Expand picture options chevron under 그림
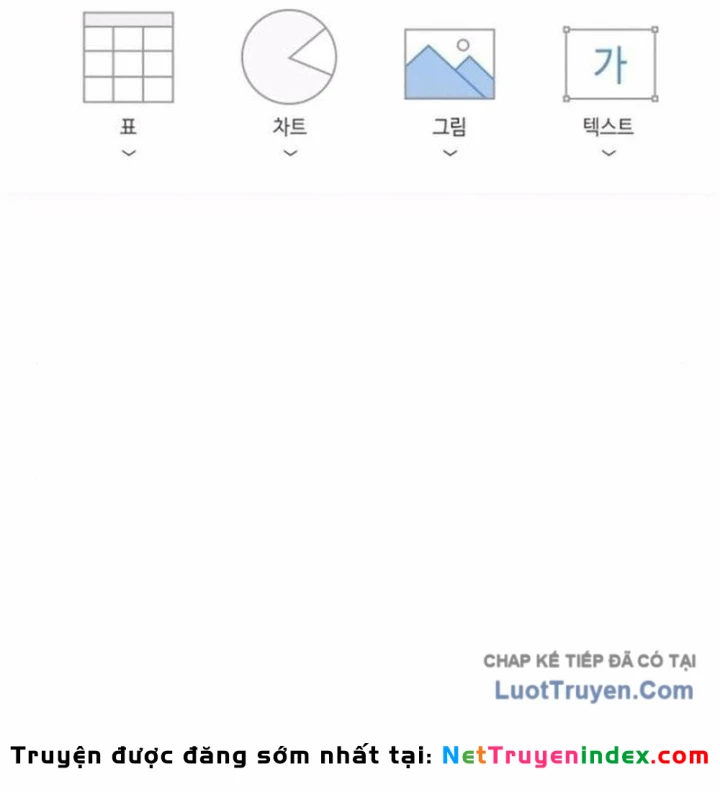 449,151
